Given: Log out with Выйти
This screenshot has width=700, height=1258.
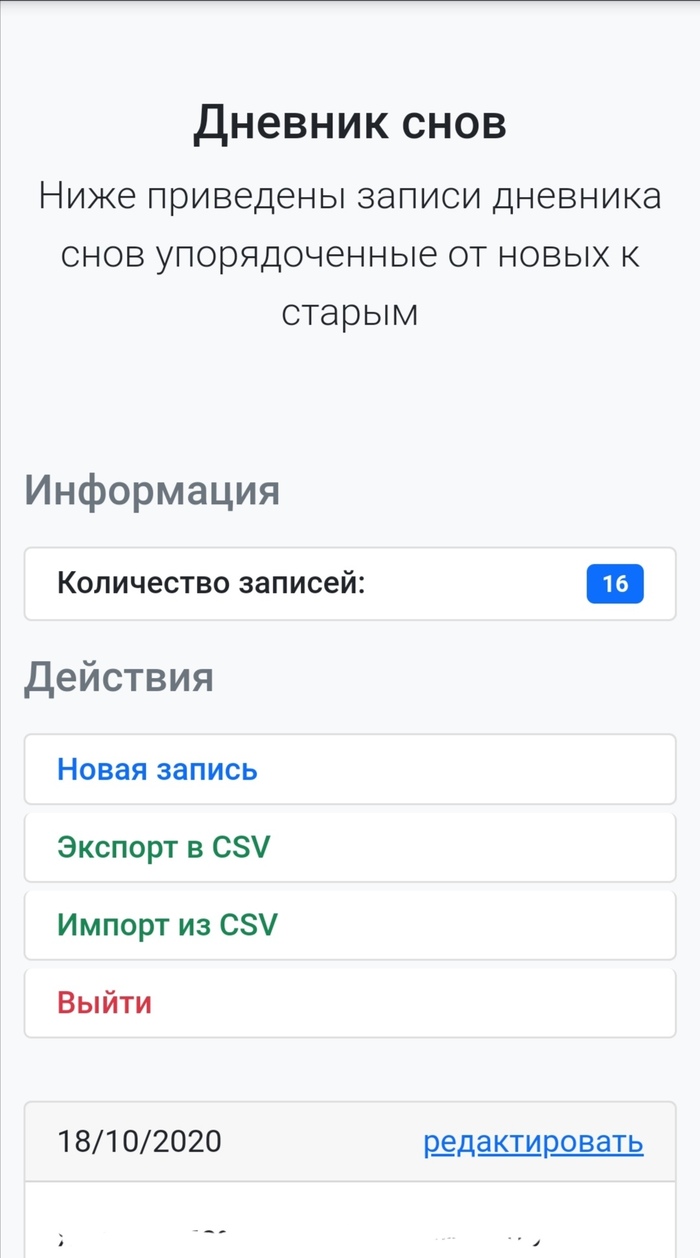Looking at the screenshot, I should (104, 1002).
